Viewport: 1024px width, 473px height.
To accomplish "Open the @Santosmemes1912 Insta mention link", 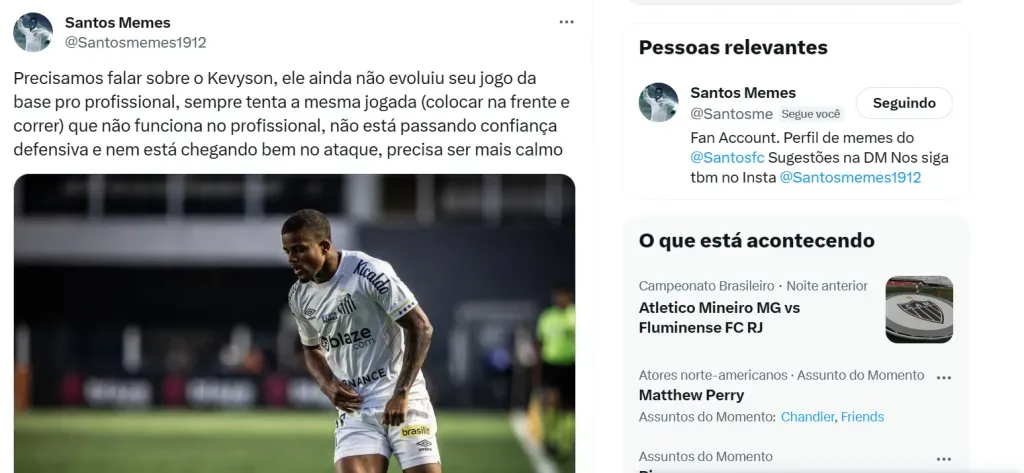I will tap(849, 177).
